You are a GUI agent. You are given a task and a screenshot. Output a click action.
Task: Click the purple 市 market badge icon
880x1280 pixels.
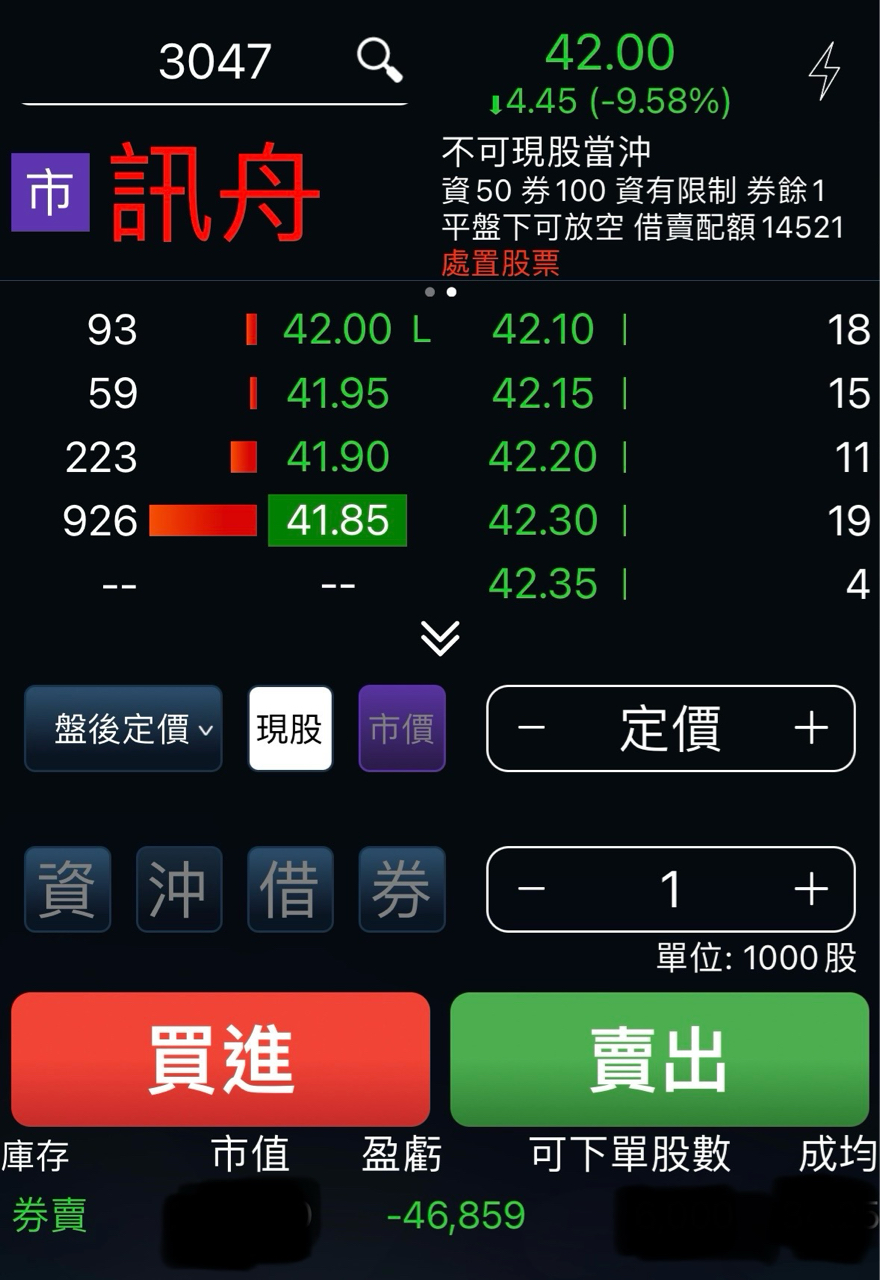(50, 190)
